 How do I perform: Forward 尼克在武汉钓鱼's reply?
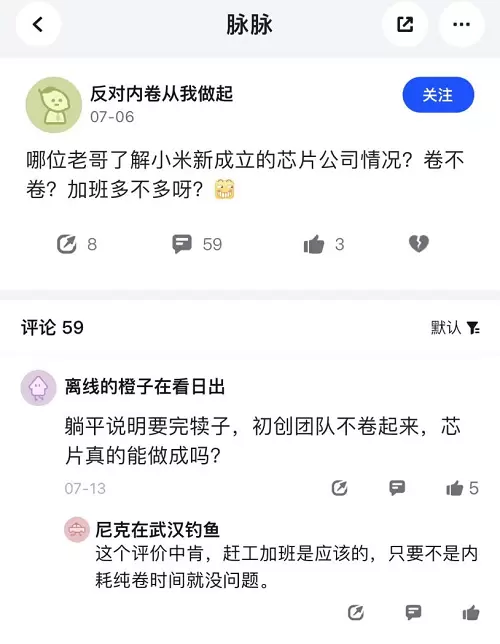coord(356,613)
